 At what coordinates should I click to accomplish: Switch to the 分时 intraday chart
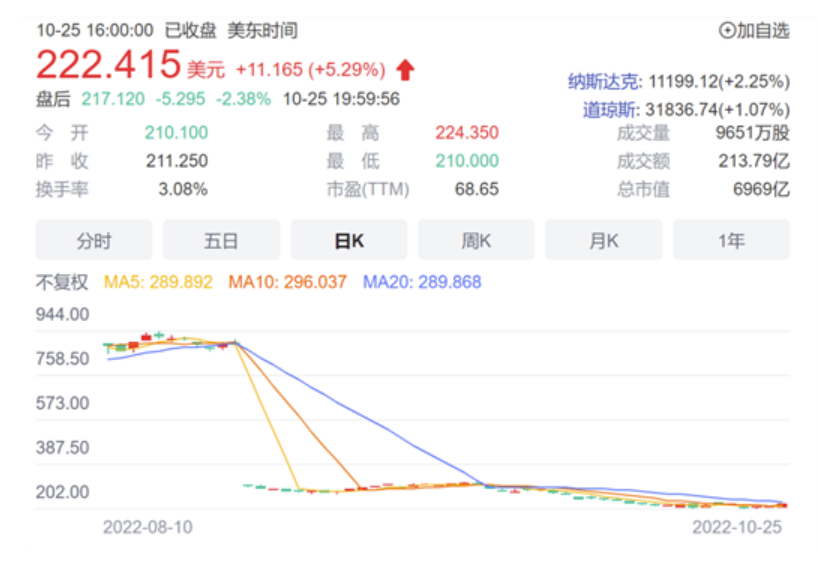coord(94,240)
